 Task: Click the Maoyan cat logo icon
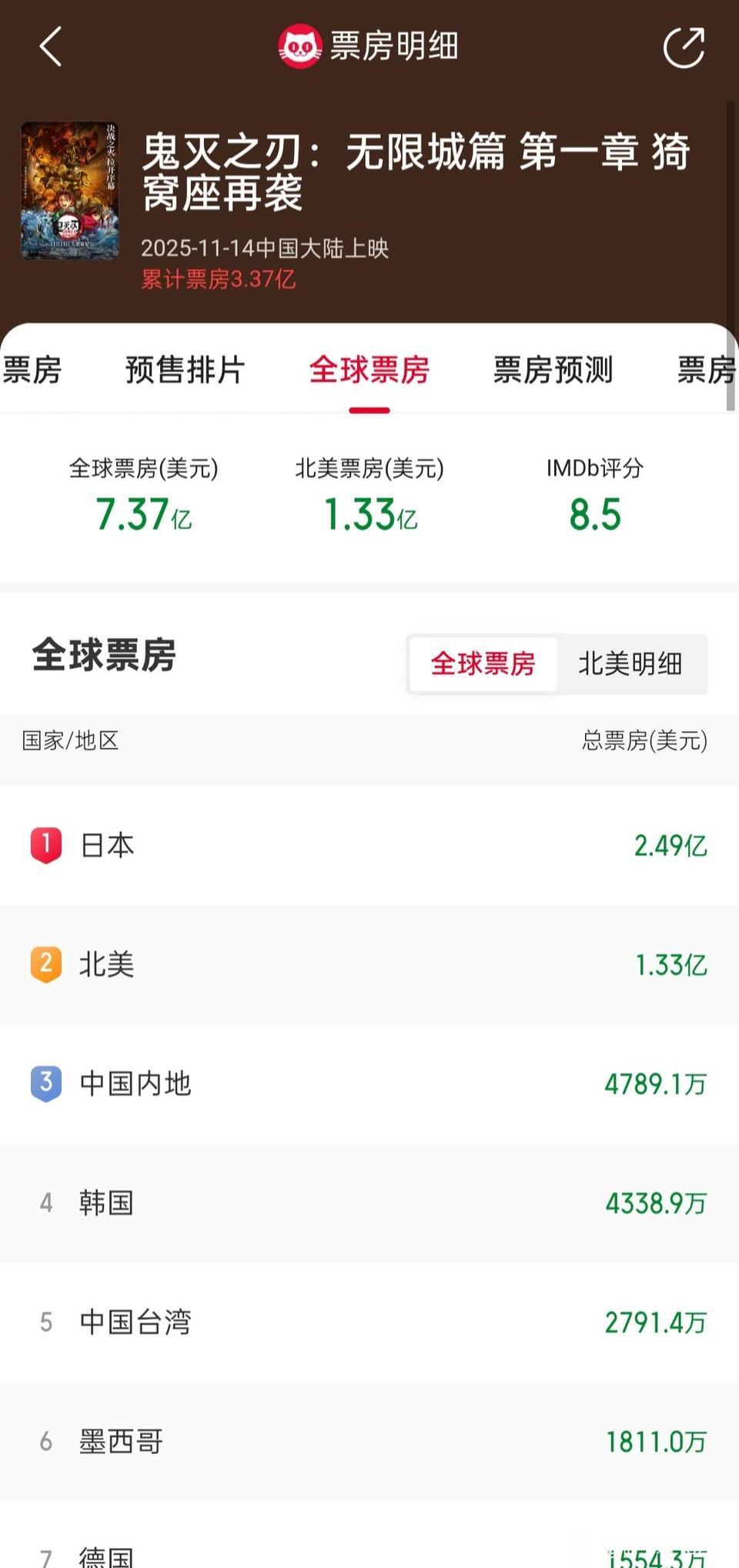(300, 46)
